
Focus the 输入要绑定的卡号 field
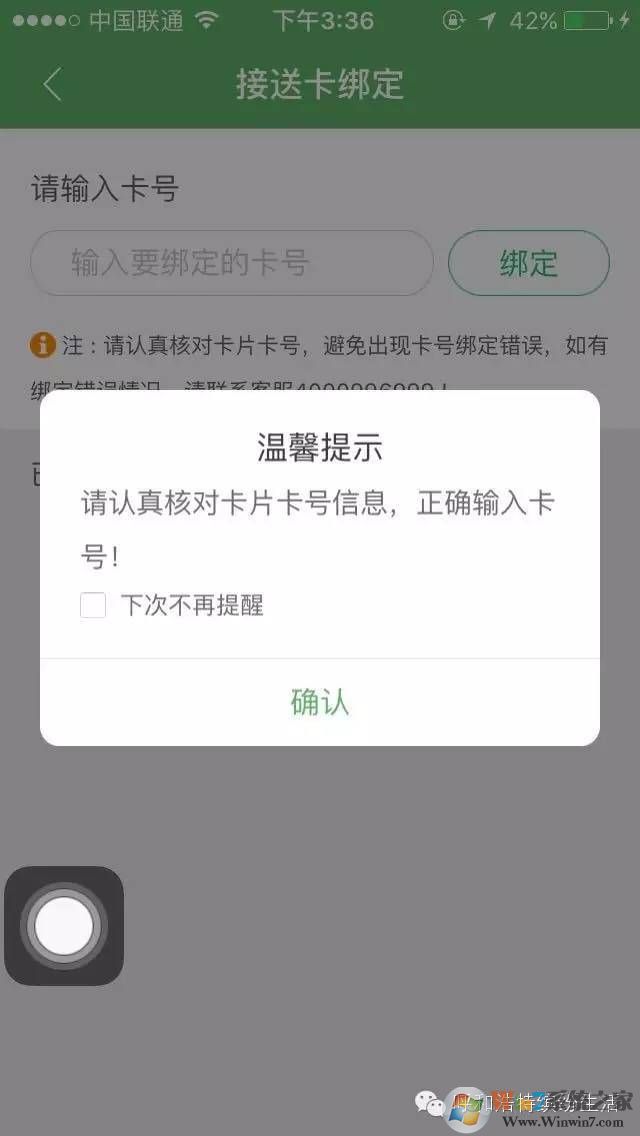coord(232,263)
